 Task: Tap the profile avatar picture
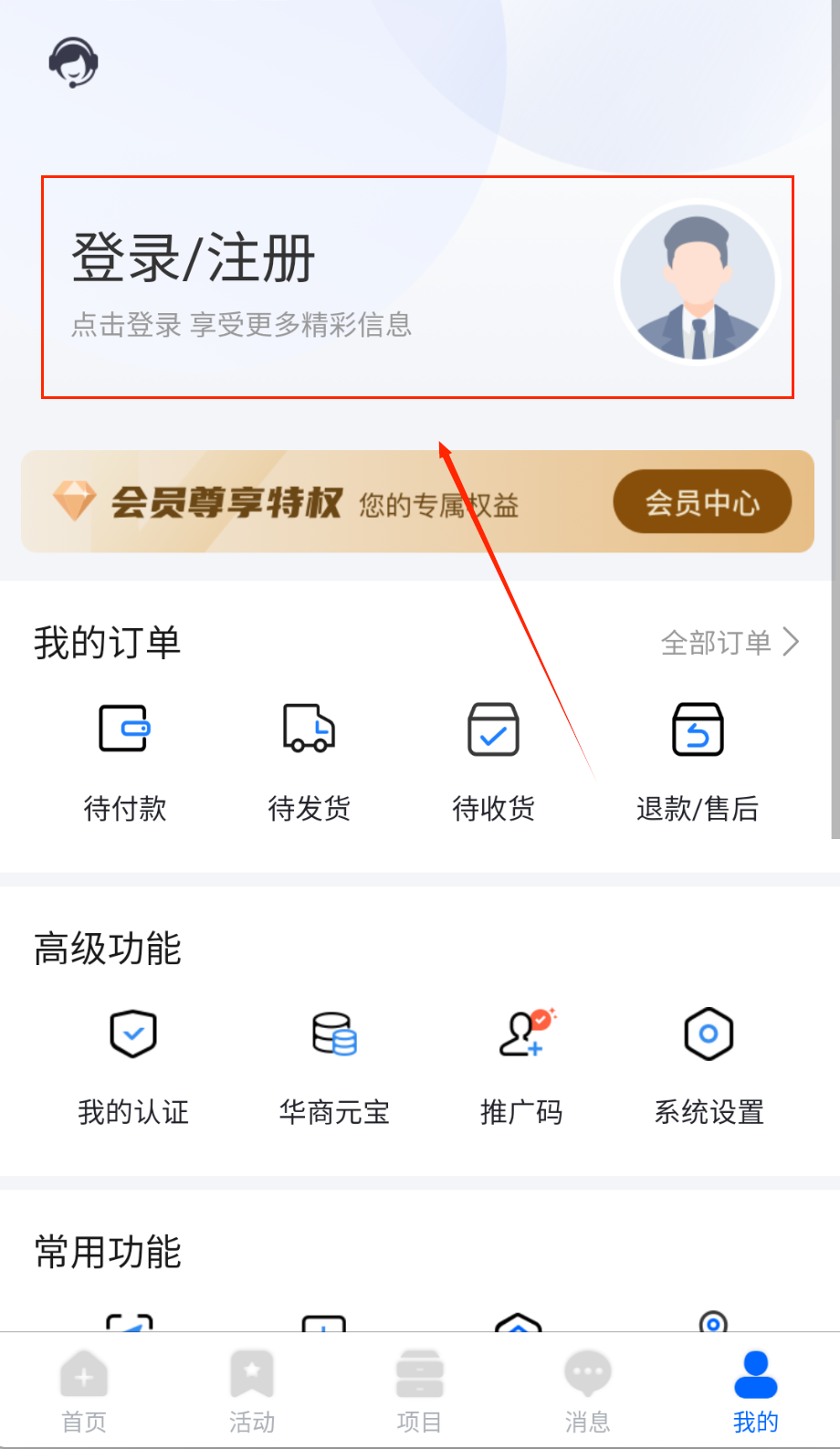(698, 282)
